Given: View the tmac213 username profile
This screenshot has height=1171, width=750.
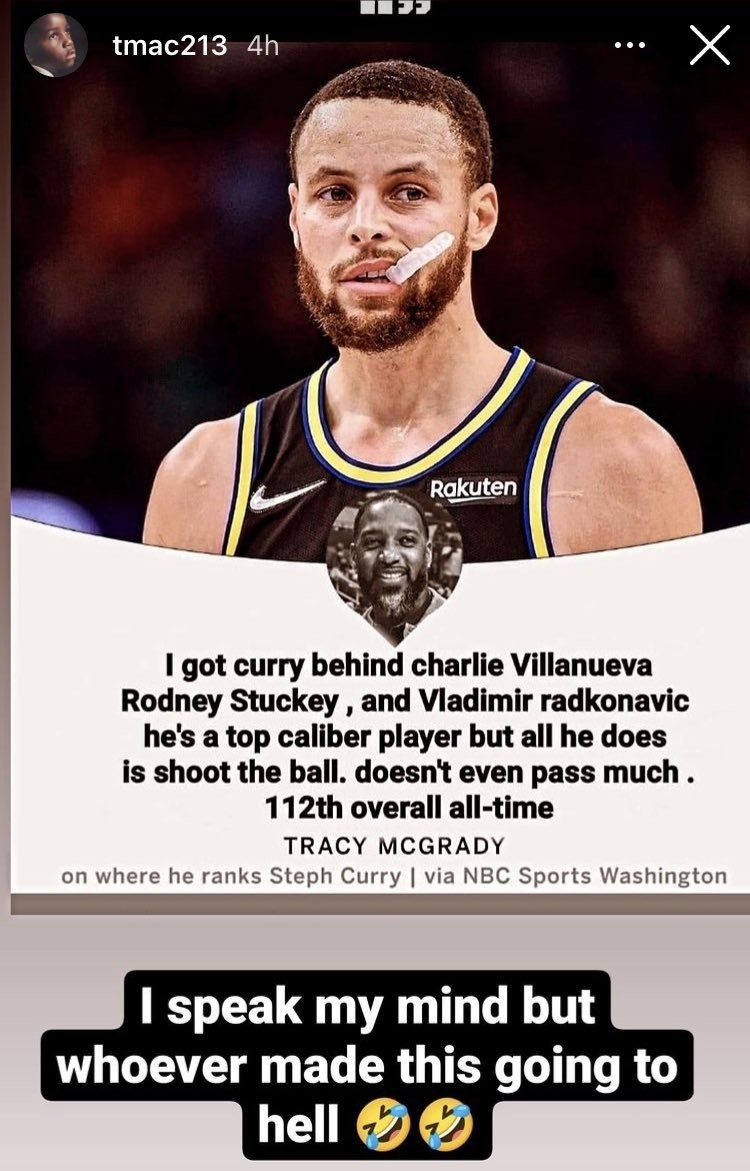Looking at the screenshot, I should click(170, 46).
